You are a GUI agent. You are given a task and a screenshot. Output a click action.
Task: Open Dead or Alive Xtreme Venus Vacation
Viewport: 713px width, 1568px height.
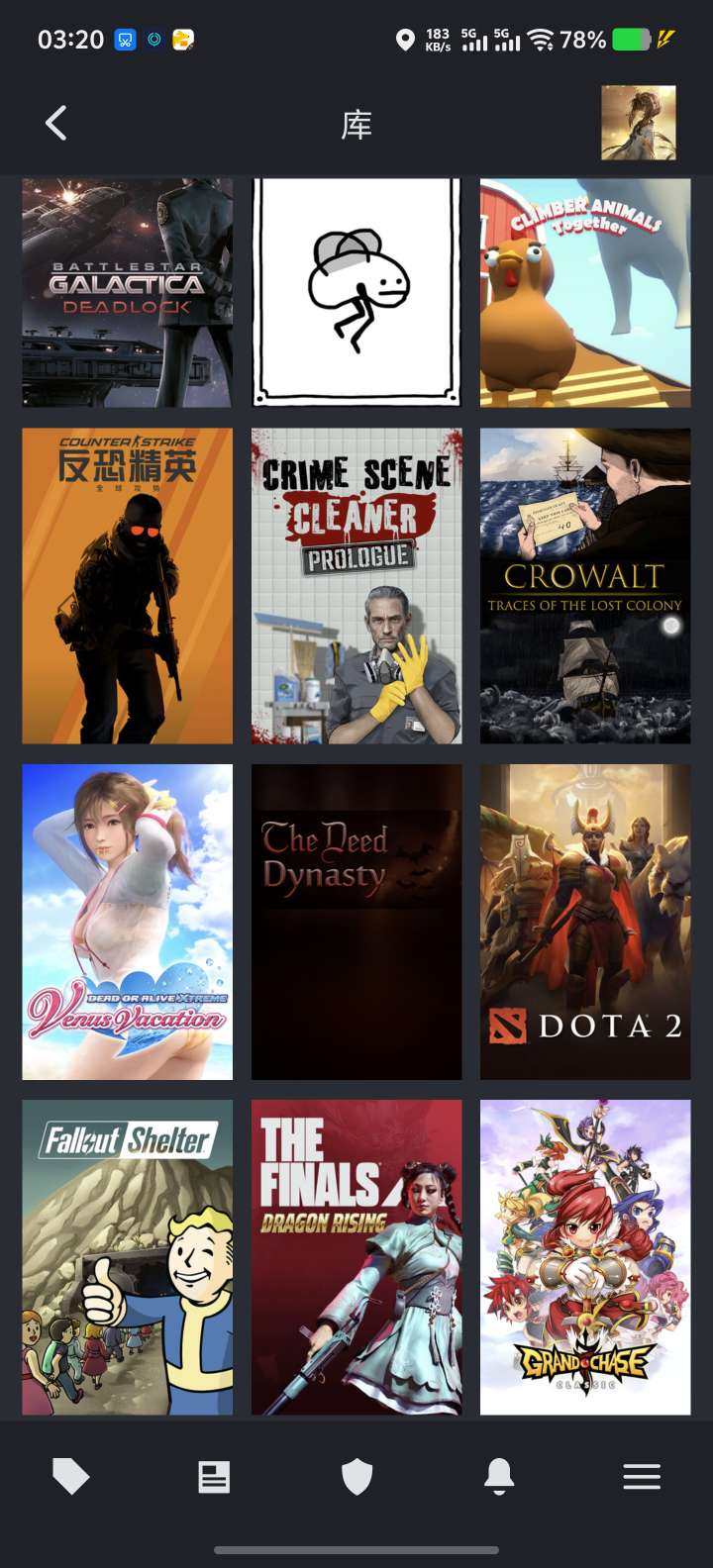[x=128, y=921]
